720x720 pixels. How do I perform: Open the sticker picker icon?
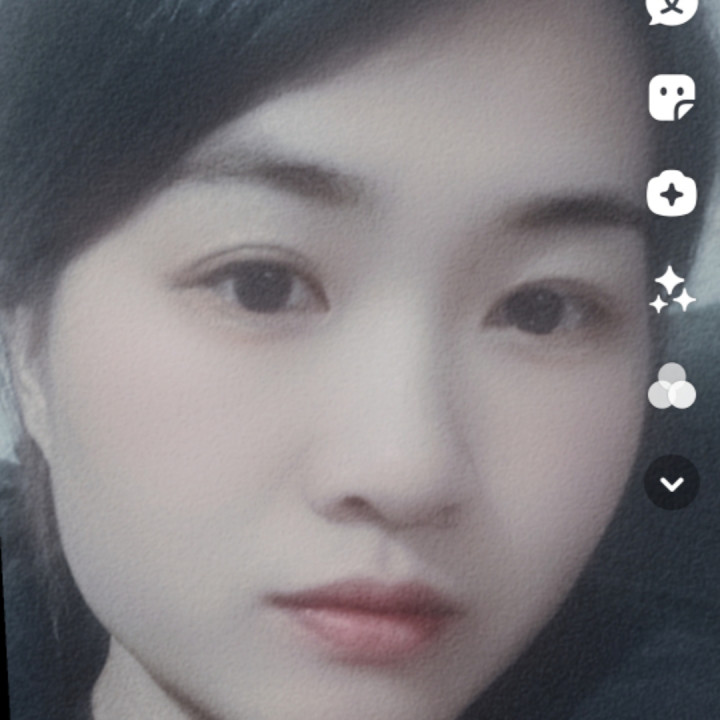click(671, 98)
